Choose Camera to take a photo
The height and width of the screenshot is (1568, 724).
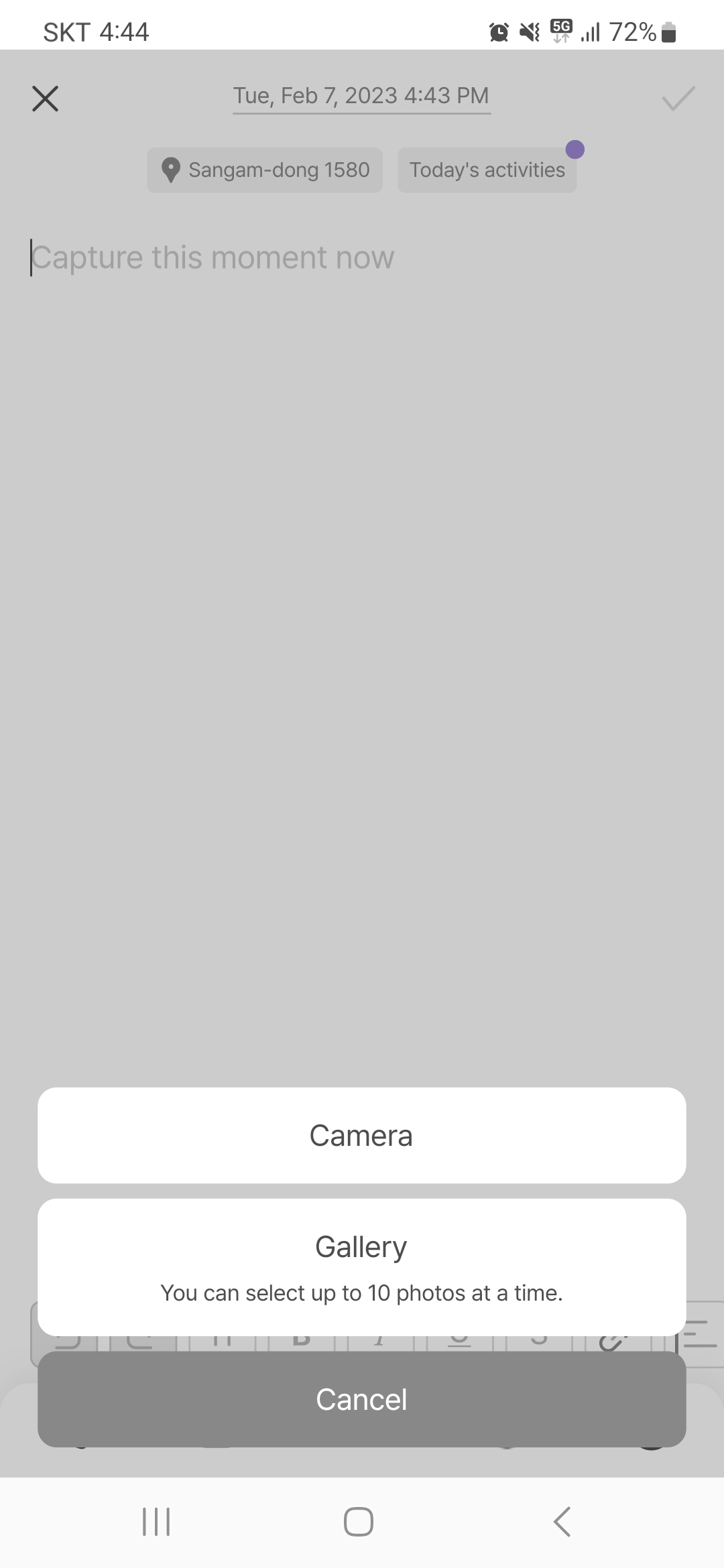361,1134
